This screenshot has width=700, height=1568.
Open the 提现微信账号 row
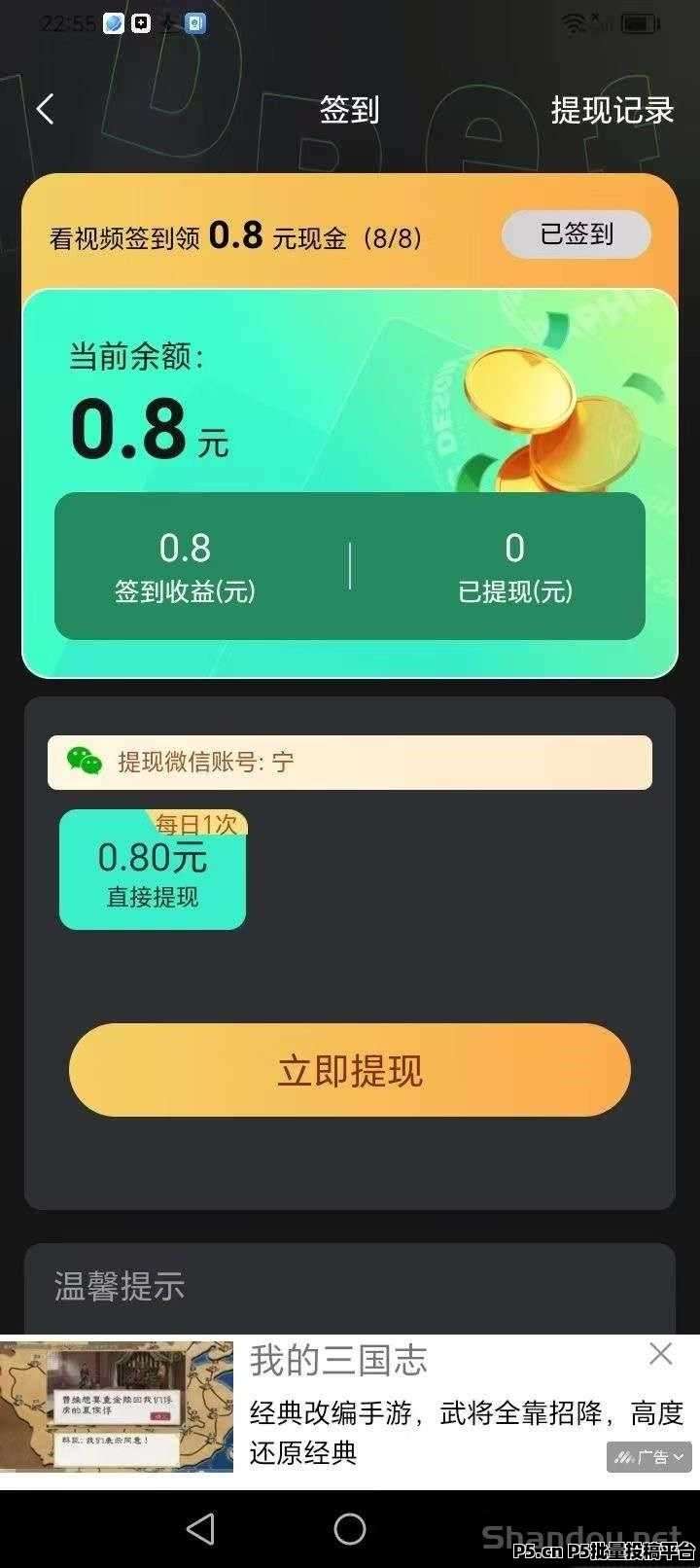coord(350,762)
